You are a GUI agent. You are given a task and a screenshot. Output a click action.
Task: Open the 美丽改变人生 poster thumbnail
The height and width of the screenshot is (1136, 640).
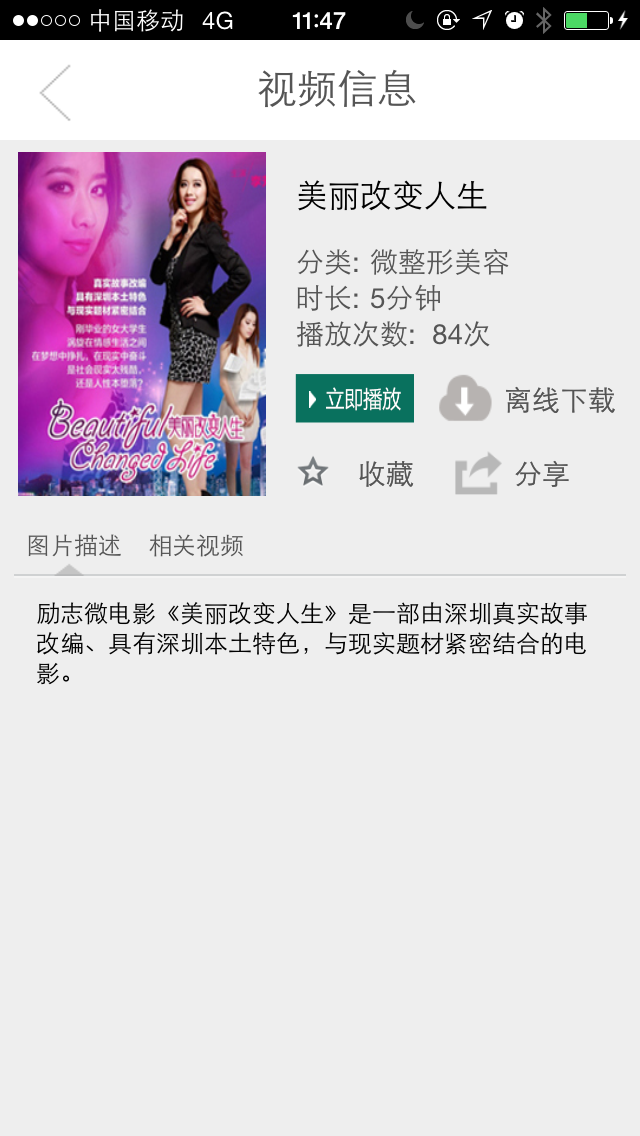pyautogui.click(x=142, y=323)
